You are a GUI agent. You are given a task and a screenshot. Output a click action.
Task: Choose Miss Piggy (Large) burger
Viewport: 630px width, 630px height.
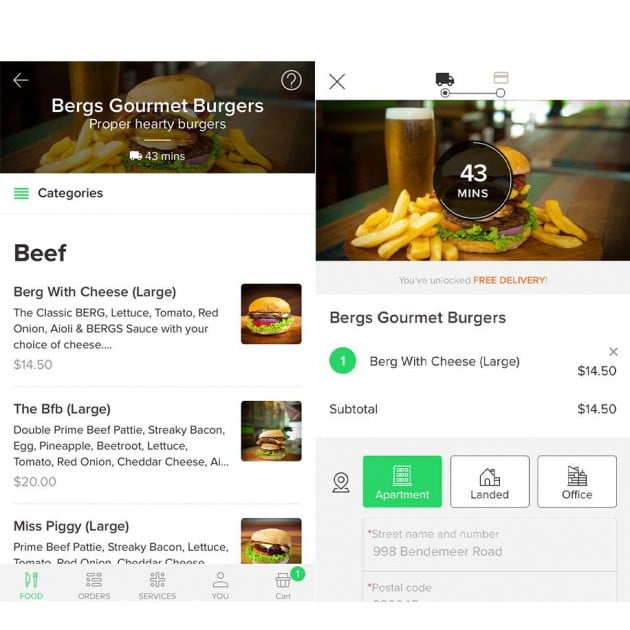(70, 526)
